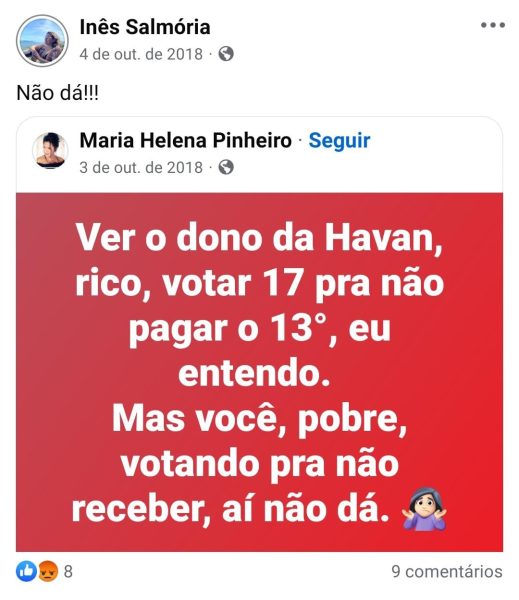Open Inês Salmória's profile picture
This screenshot has height=600, width=519.
coord(42,41)
